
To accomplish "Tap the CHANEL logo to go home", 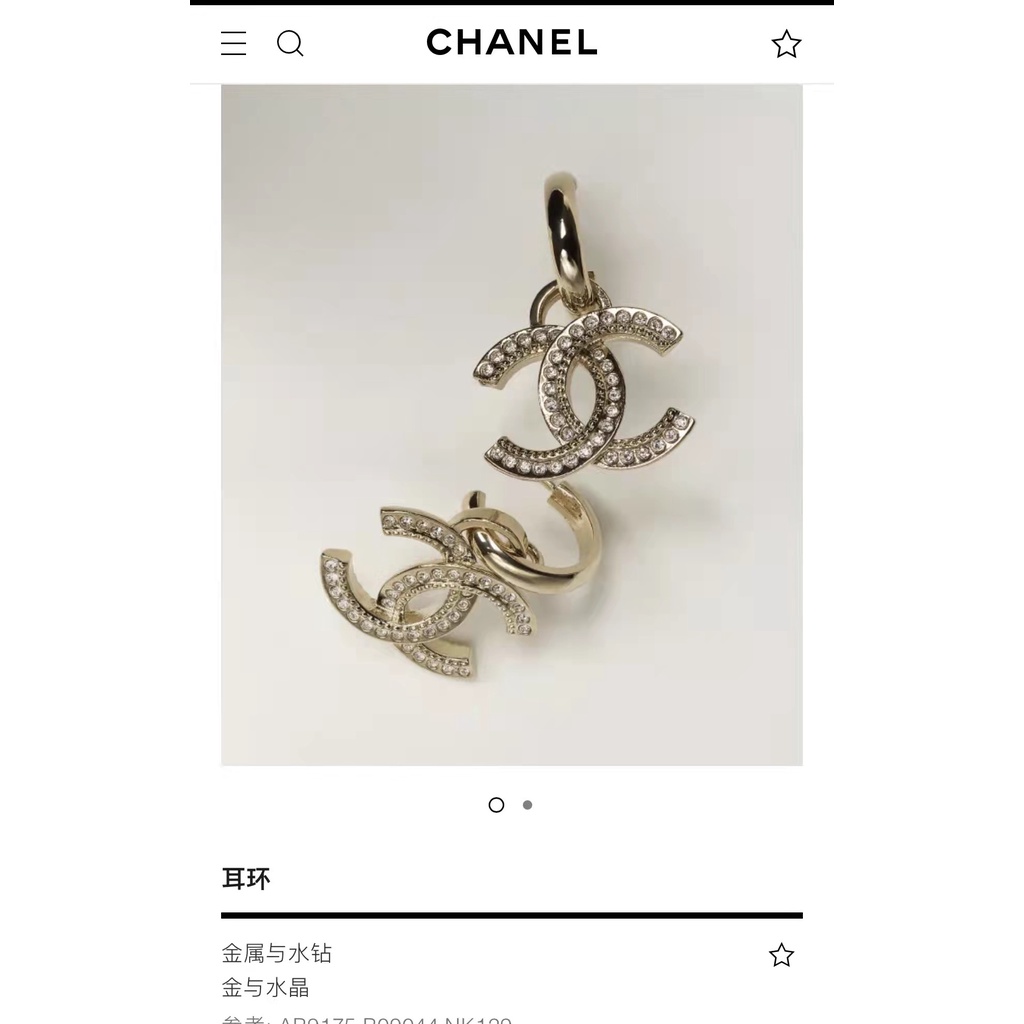I will pyautogui.click(x=511, y=43).
